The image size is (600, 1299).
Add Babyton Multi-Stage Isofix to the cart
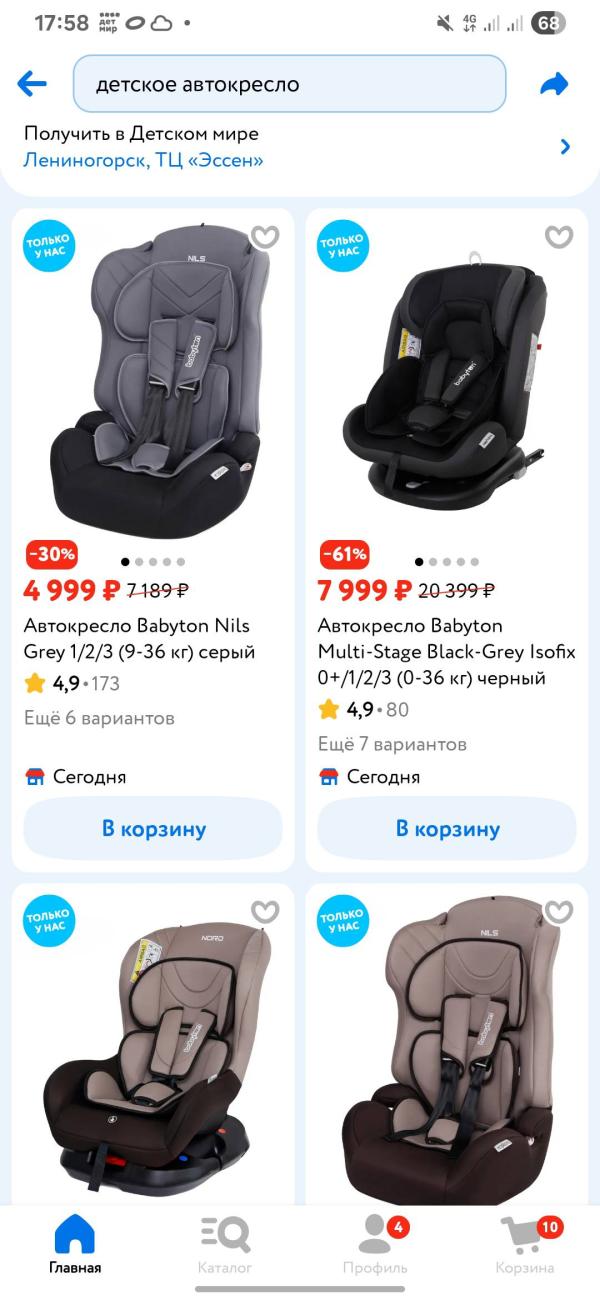pos(447,829)
